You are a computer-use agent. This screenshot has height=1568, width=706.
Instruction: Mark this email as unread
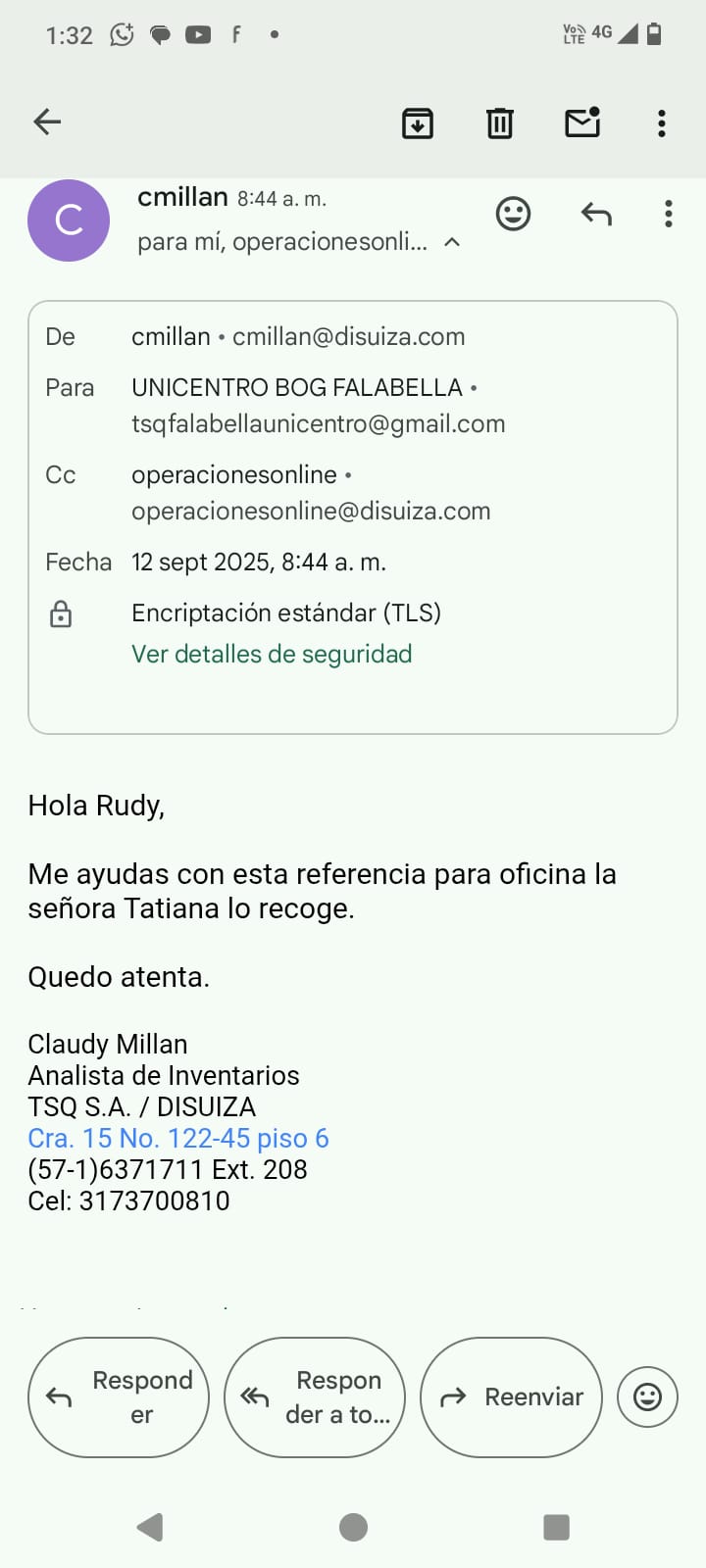tap(582, 122)
